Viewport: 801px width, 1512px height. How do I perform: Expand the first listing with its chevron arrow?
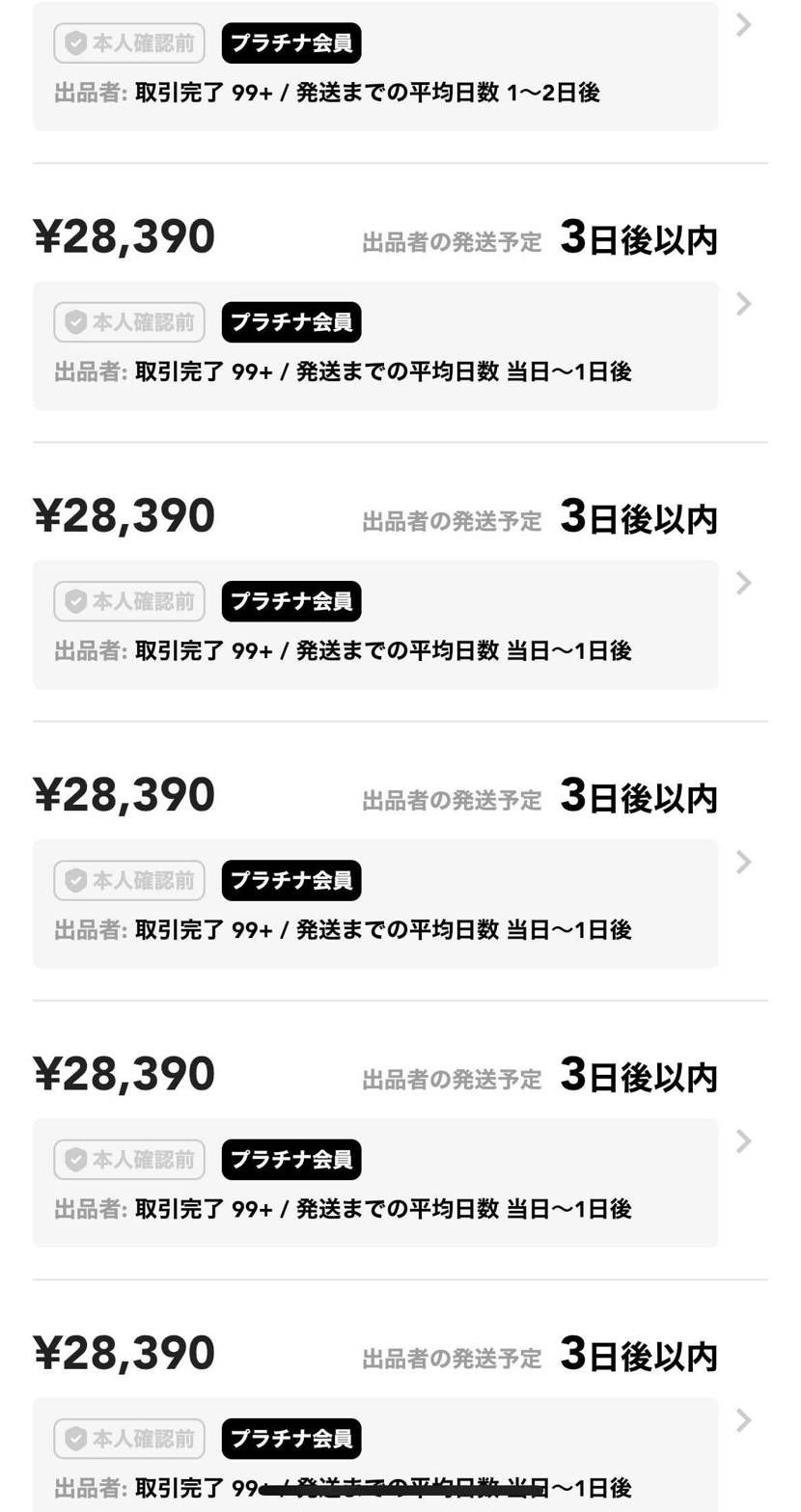point(742,24)
